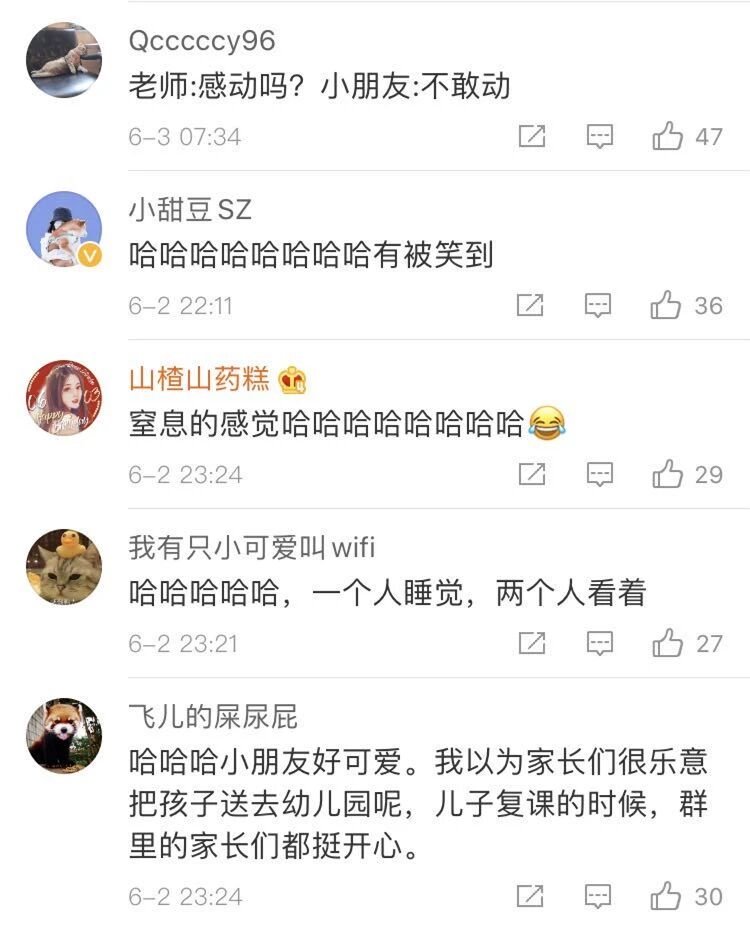The image size is (750, 927).
Task: Repost 我有只小可爱叫wifi's comment
Action: [x=532, y=643]
